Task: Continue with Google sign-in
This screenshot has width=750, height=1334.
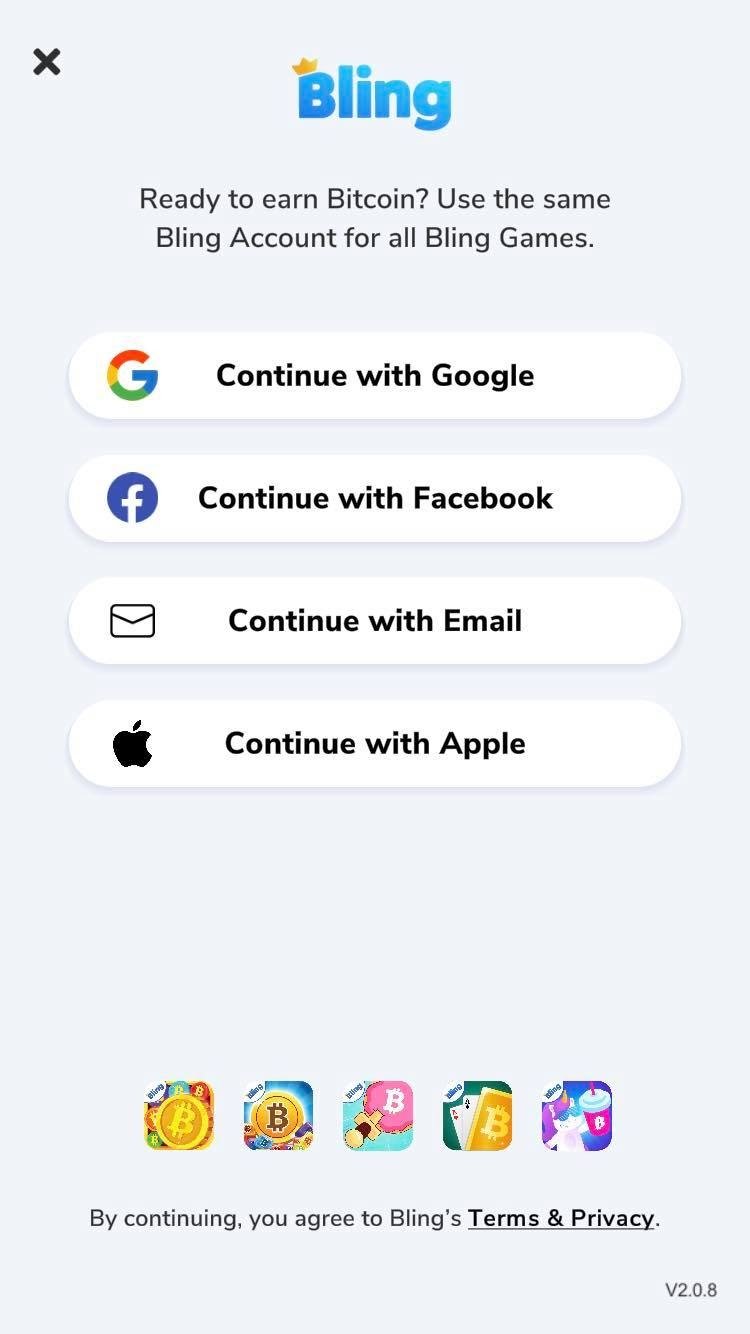Action: 375,375
